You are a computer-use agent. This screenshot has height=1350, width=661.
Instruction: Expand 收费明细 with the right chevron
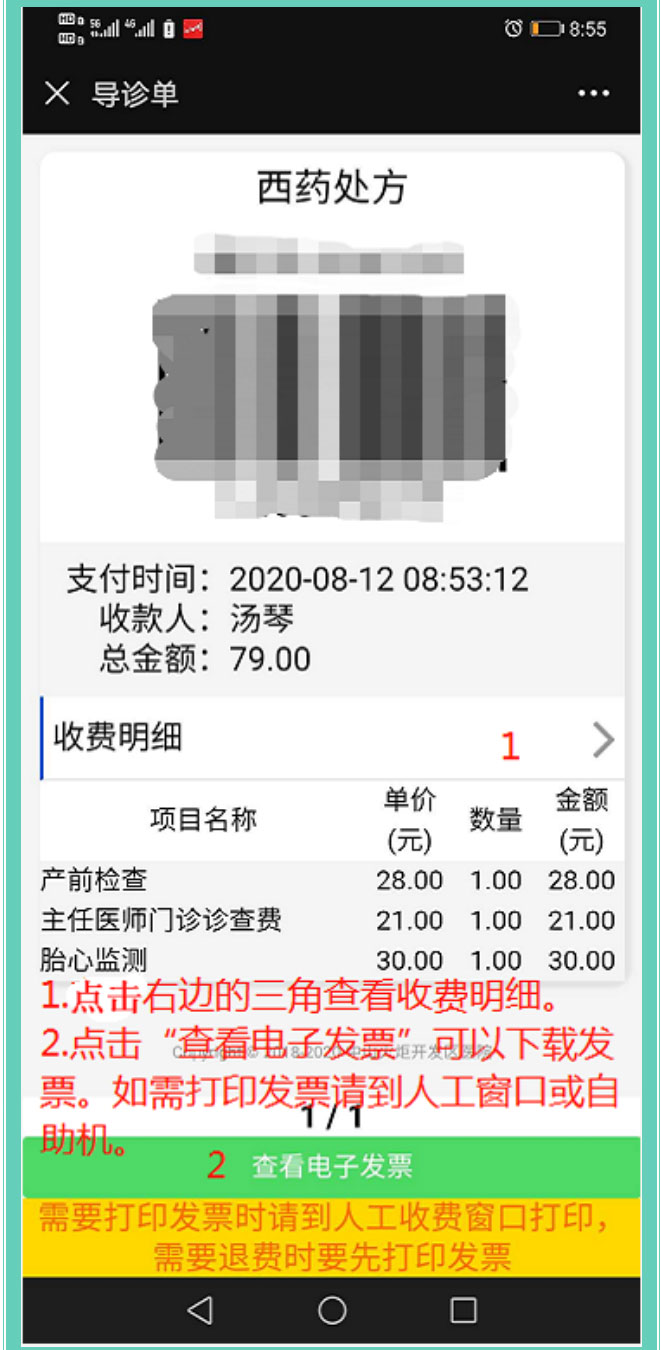click(603, 741)
